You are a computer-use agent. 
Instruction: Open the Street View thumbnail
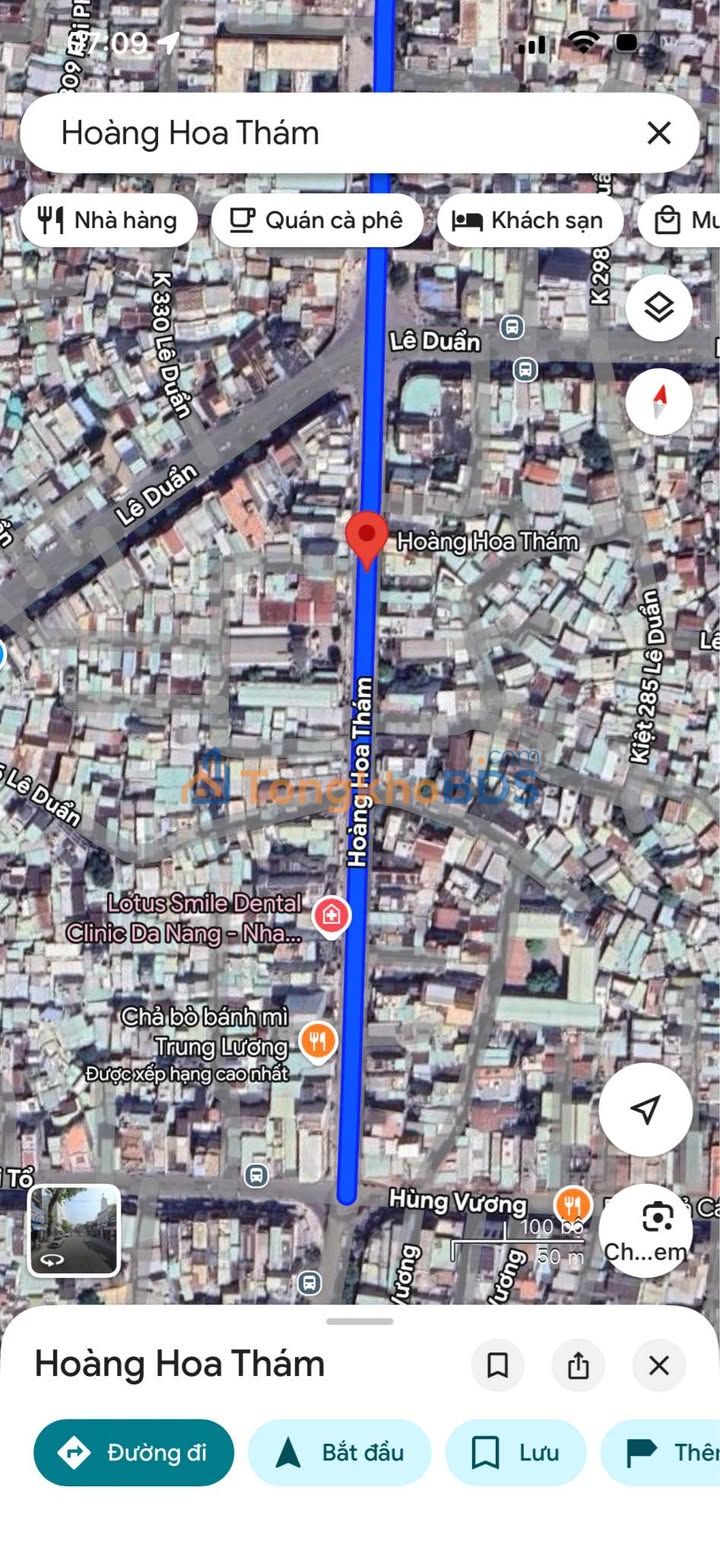74,1230
